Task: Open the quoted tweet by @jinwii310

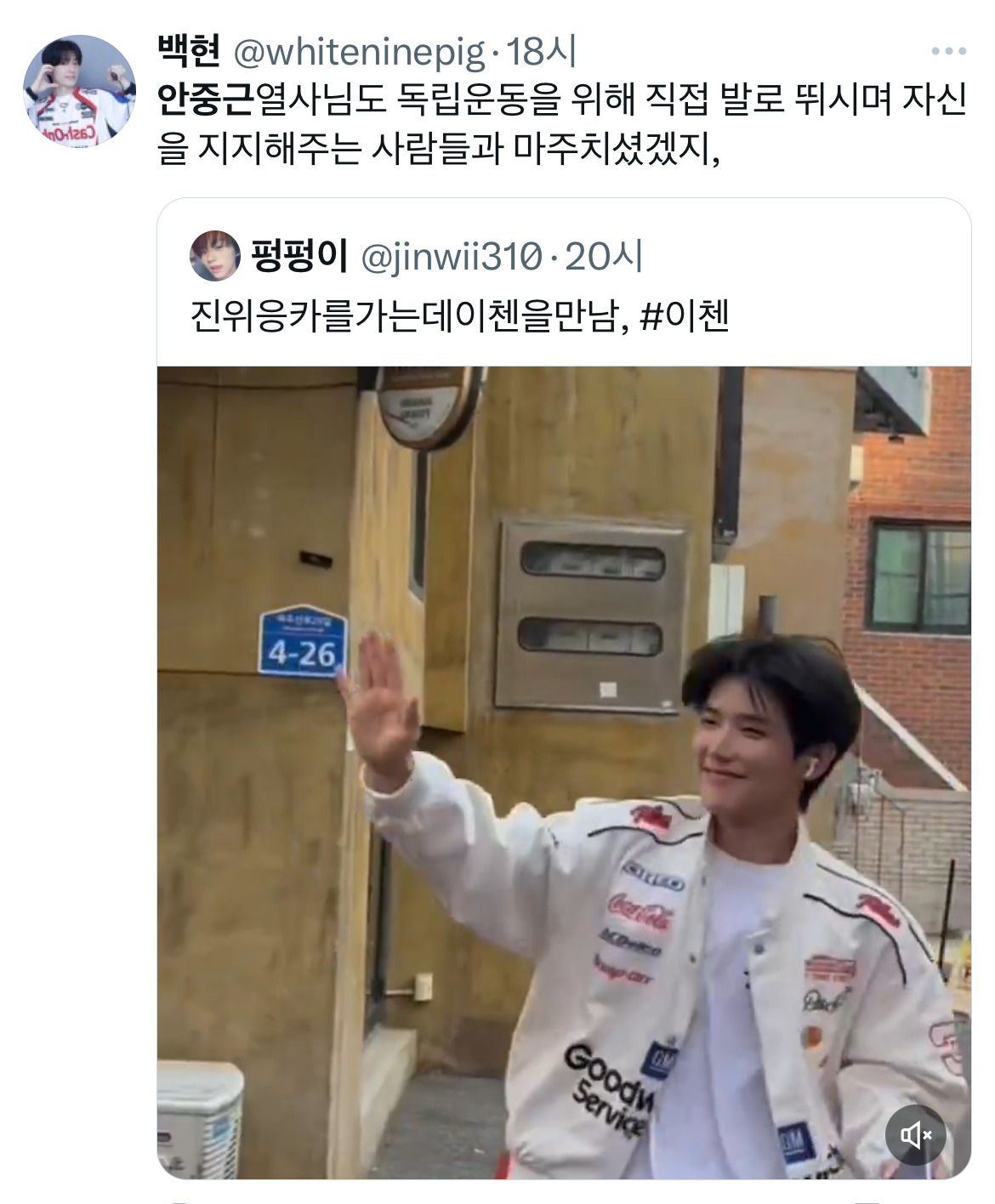Action: [x=564, y=281]
